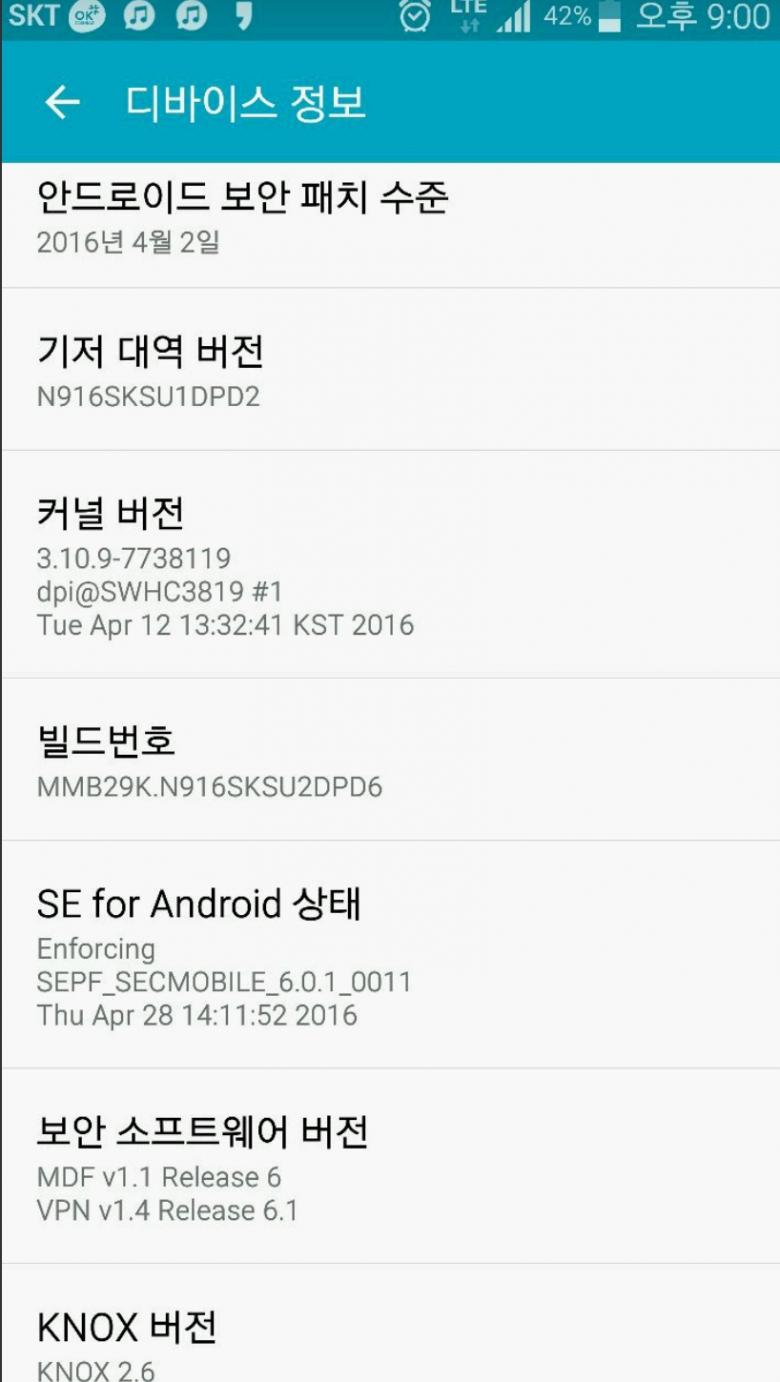780x1382 pixels.
Task: Go back from 디바이스 정보 screen
Action: click(x=62, y=102)
